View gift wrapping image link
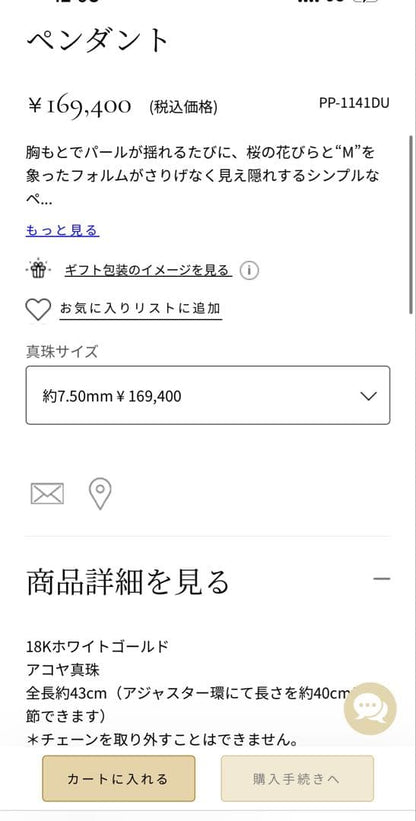Image resolution: width=416 pixels, height=821 pixels. pos(148,270)
